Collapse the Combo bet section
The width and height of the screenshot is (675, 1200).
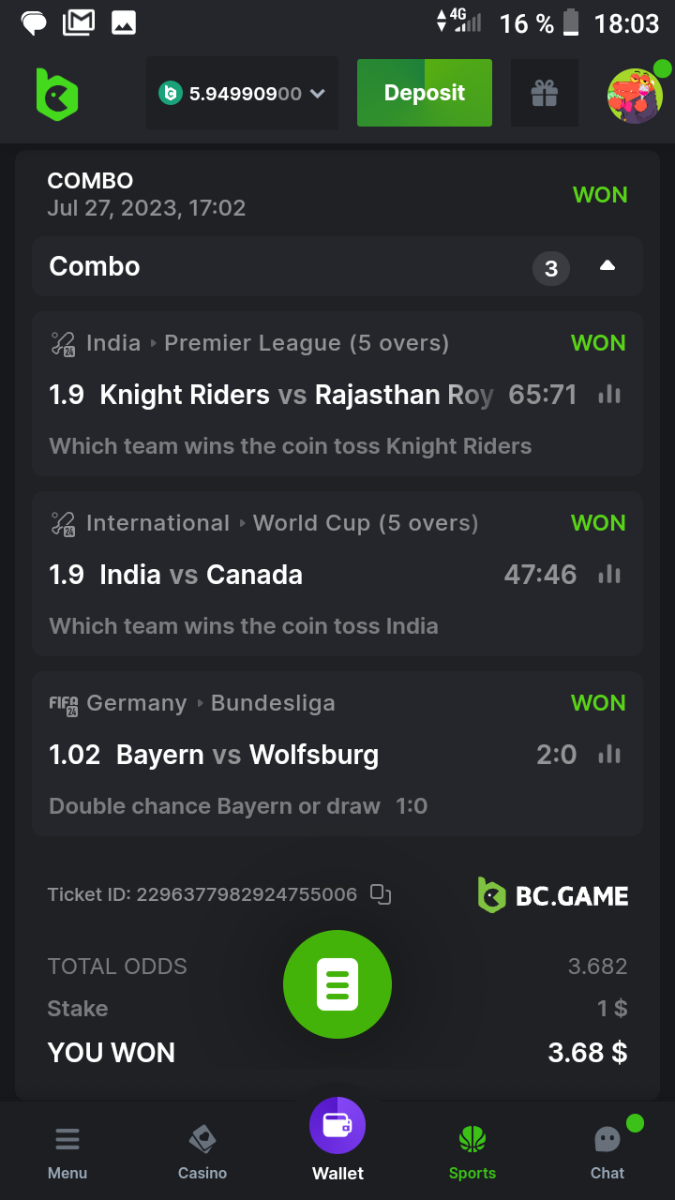click(x=607, y=266)
